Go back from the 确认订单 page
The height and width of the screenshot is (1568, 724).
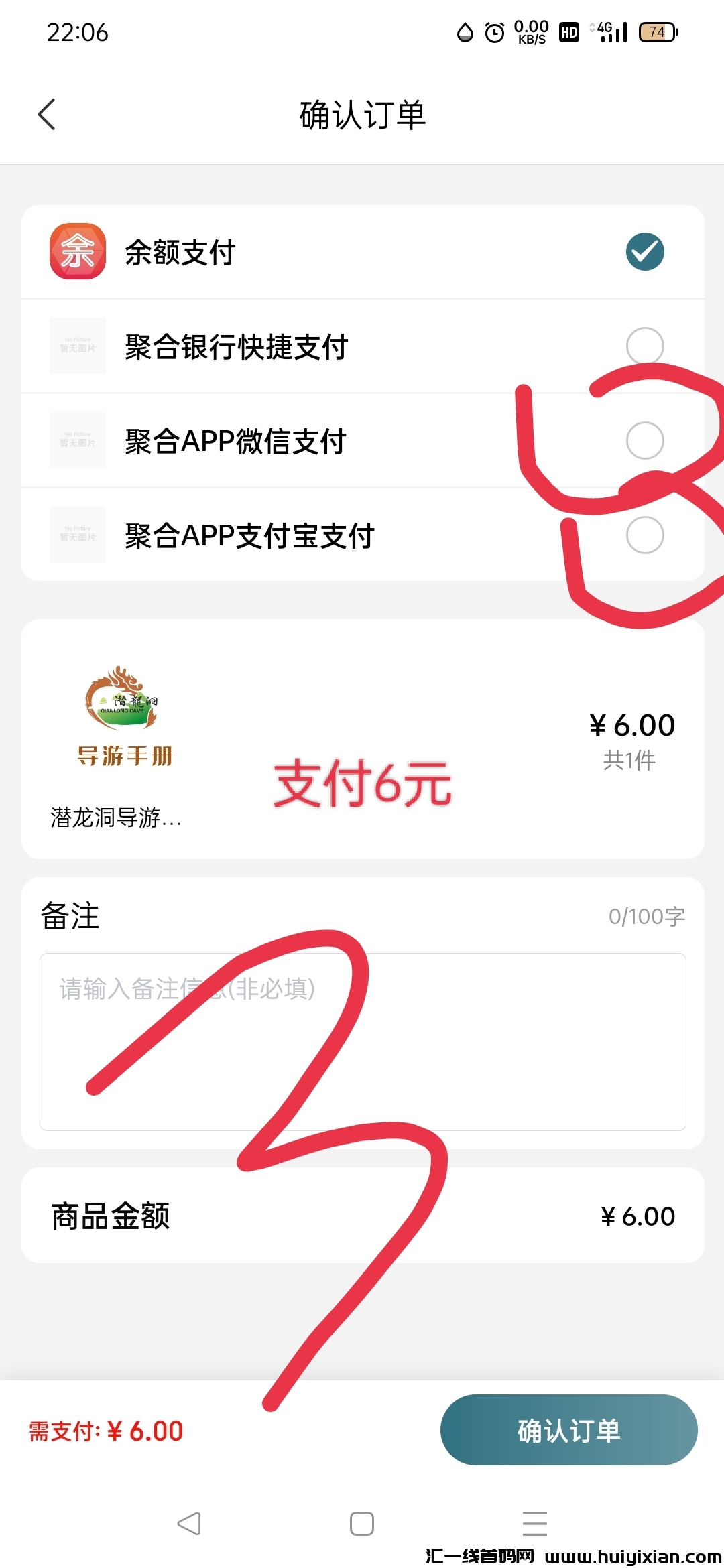(46, 115)
